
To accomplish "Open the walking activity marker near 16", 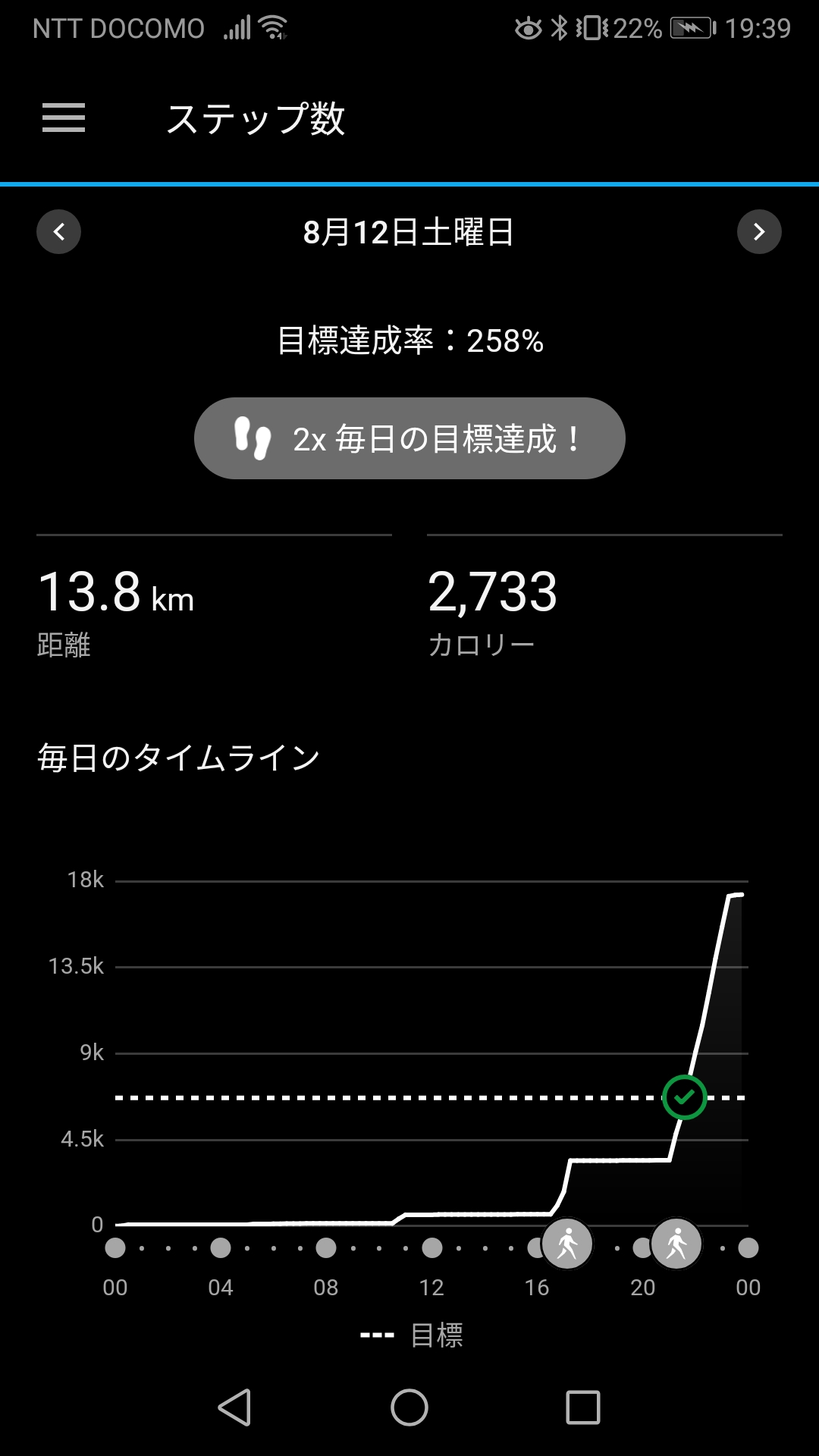I will (x=567, y=1244).
